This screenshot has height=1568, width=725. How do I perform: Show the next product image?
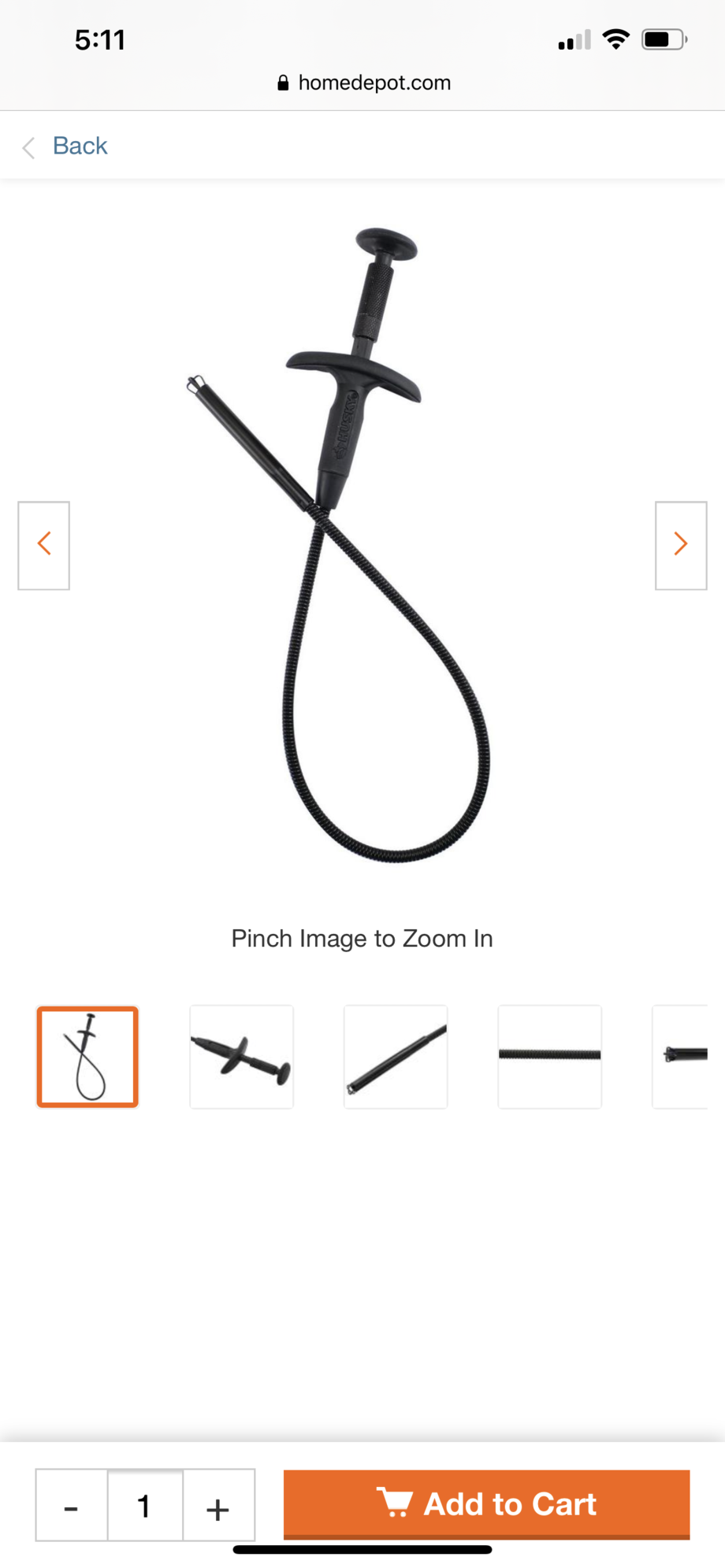(680, 545)
